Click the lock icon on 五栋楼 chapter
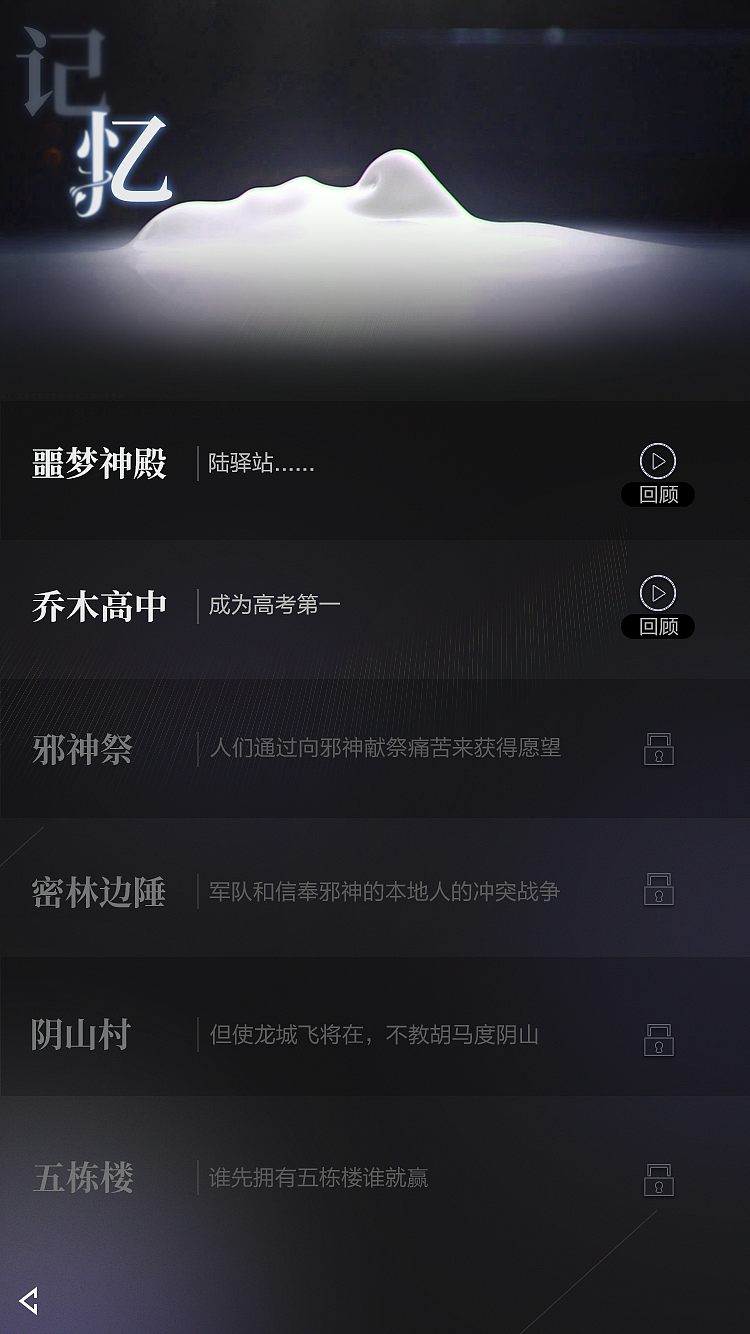The height and width of the screenshot is (1334, 750). [657, 1180]
